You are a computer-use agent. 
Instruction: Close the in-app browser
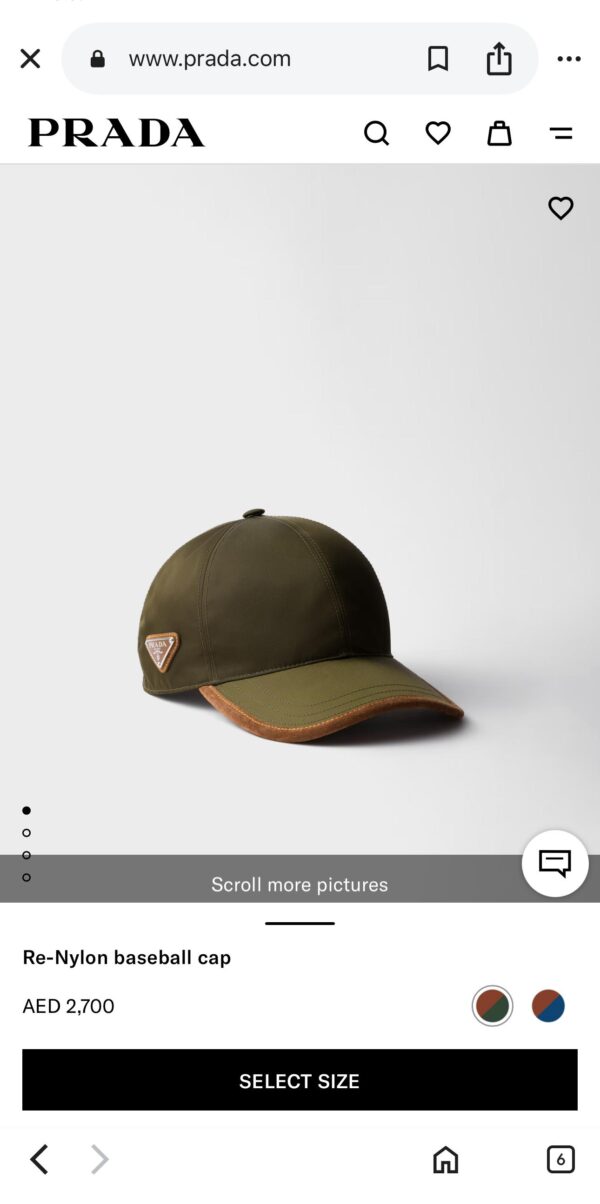pos(30,59)
